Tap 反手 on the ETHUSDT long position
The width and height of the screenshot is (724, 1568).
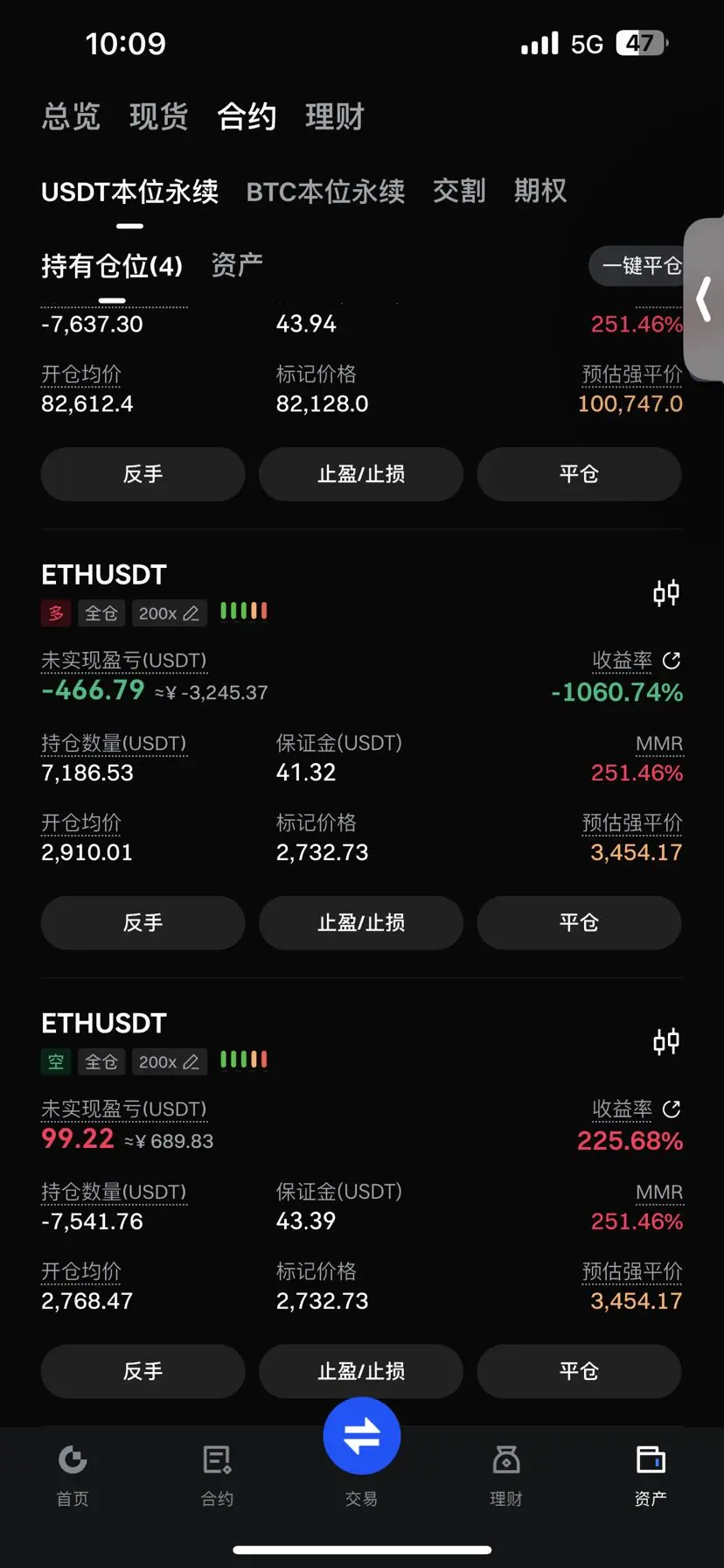pos(143,922)
